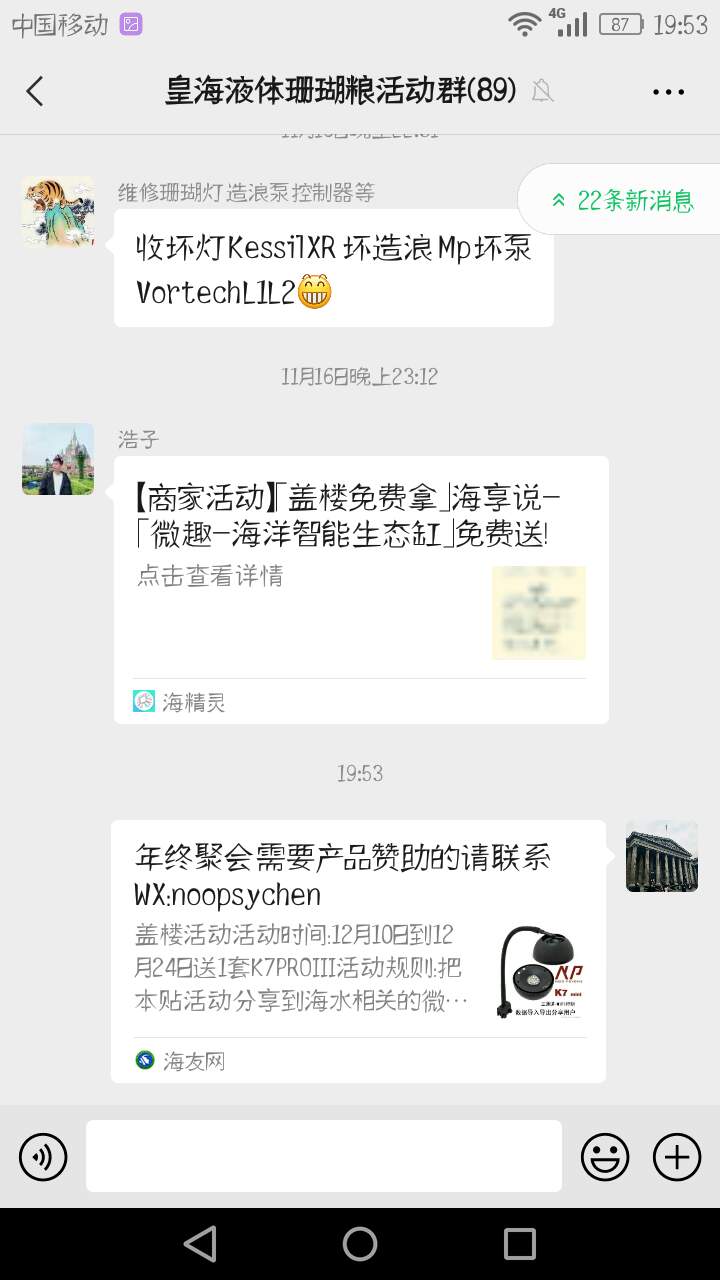
Task: View 浩子's profile avatar
Action: tap(58, 459)
